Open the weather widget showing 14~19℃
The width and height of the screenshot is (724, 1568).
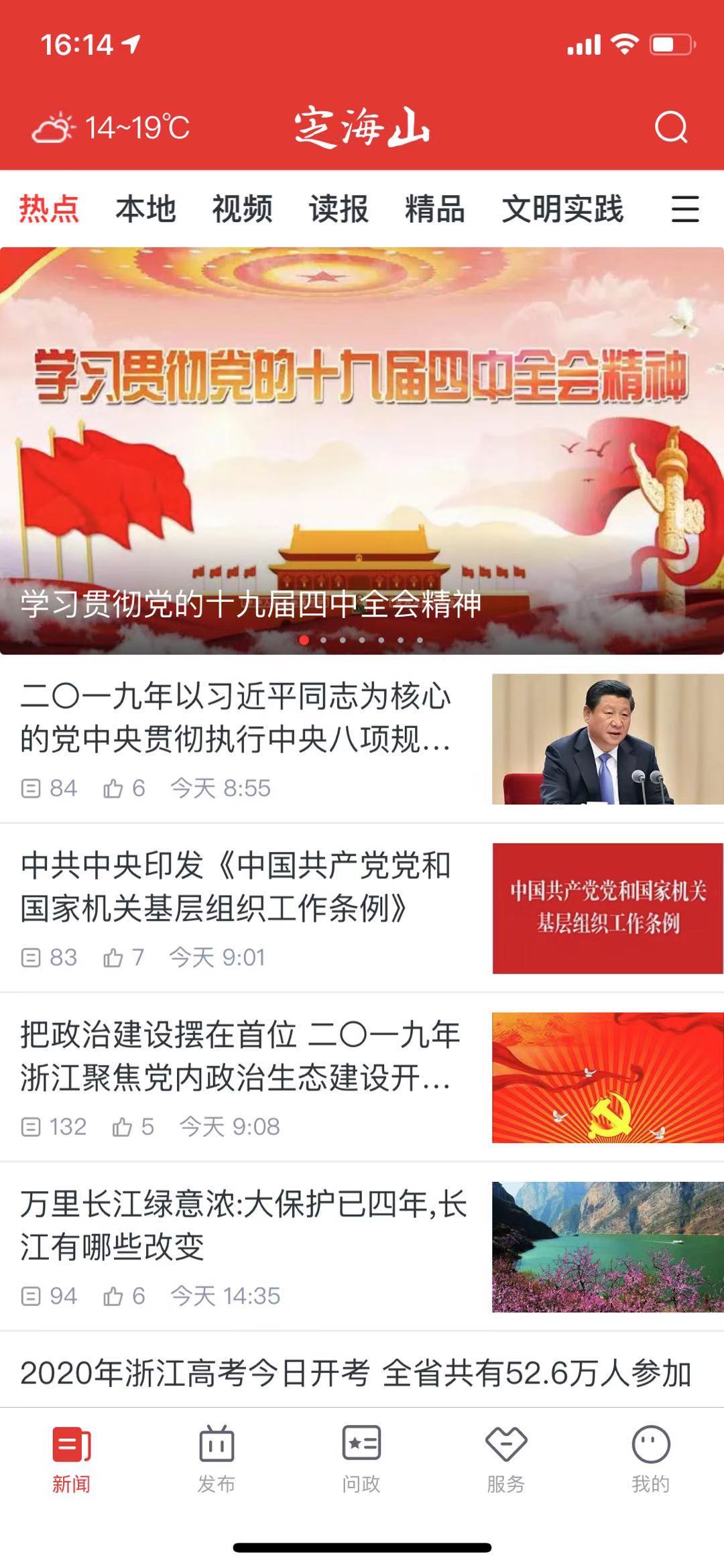point(111,128)
